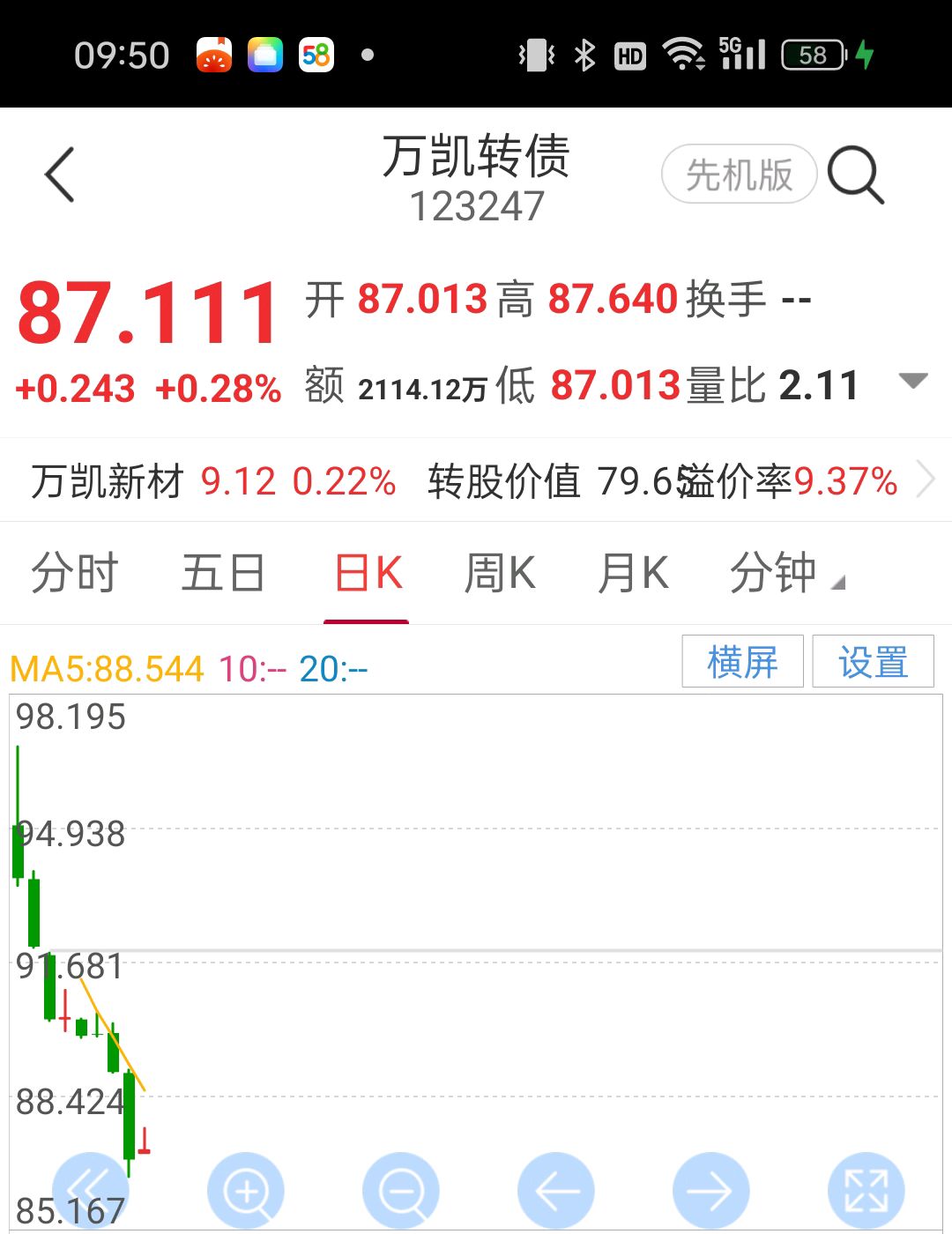Select the 万凯新材 underlying stock row

coord(105,479)
